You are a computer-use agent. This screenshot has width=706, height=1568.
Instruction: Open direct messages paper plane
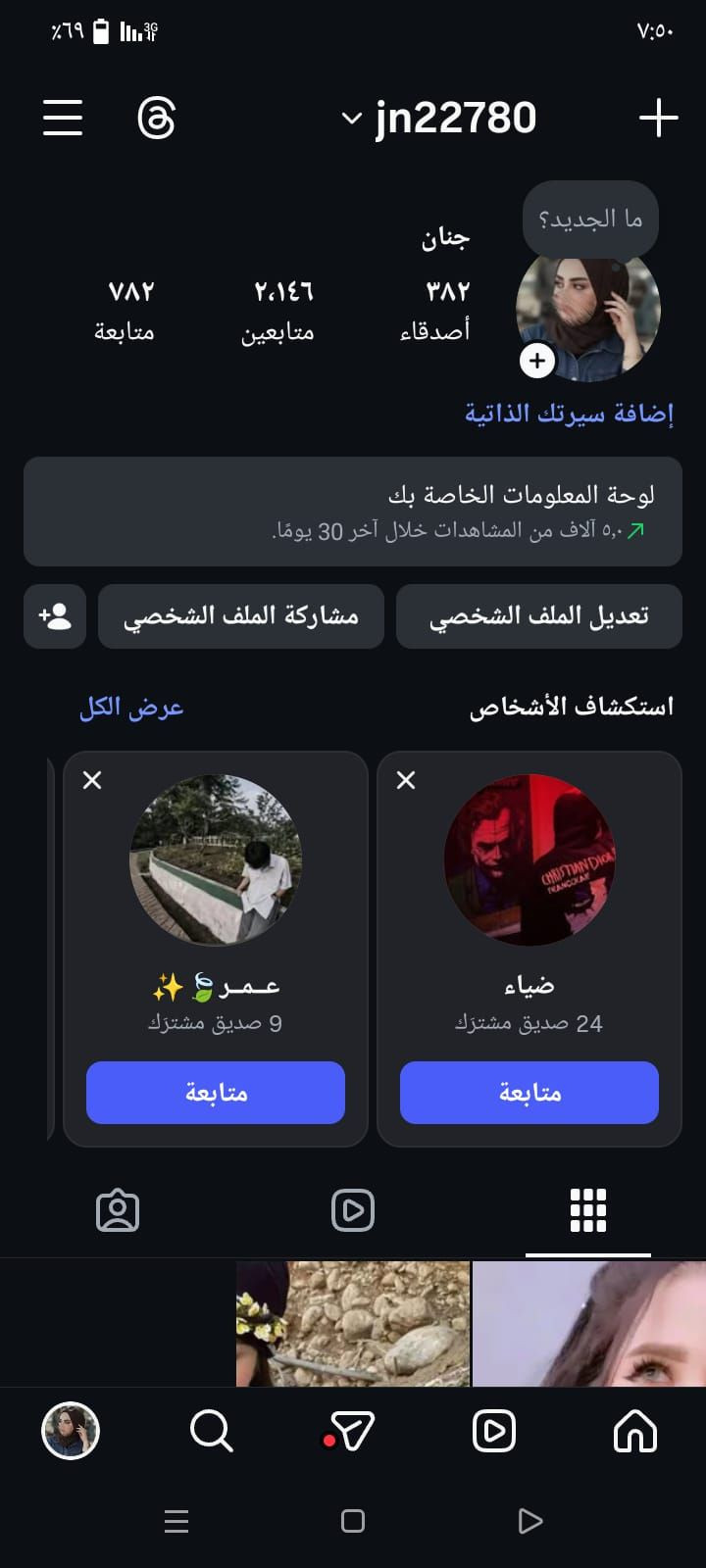pos(351,1432)
